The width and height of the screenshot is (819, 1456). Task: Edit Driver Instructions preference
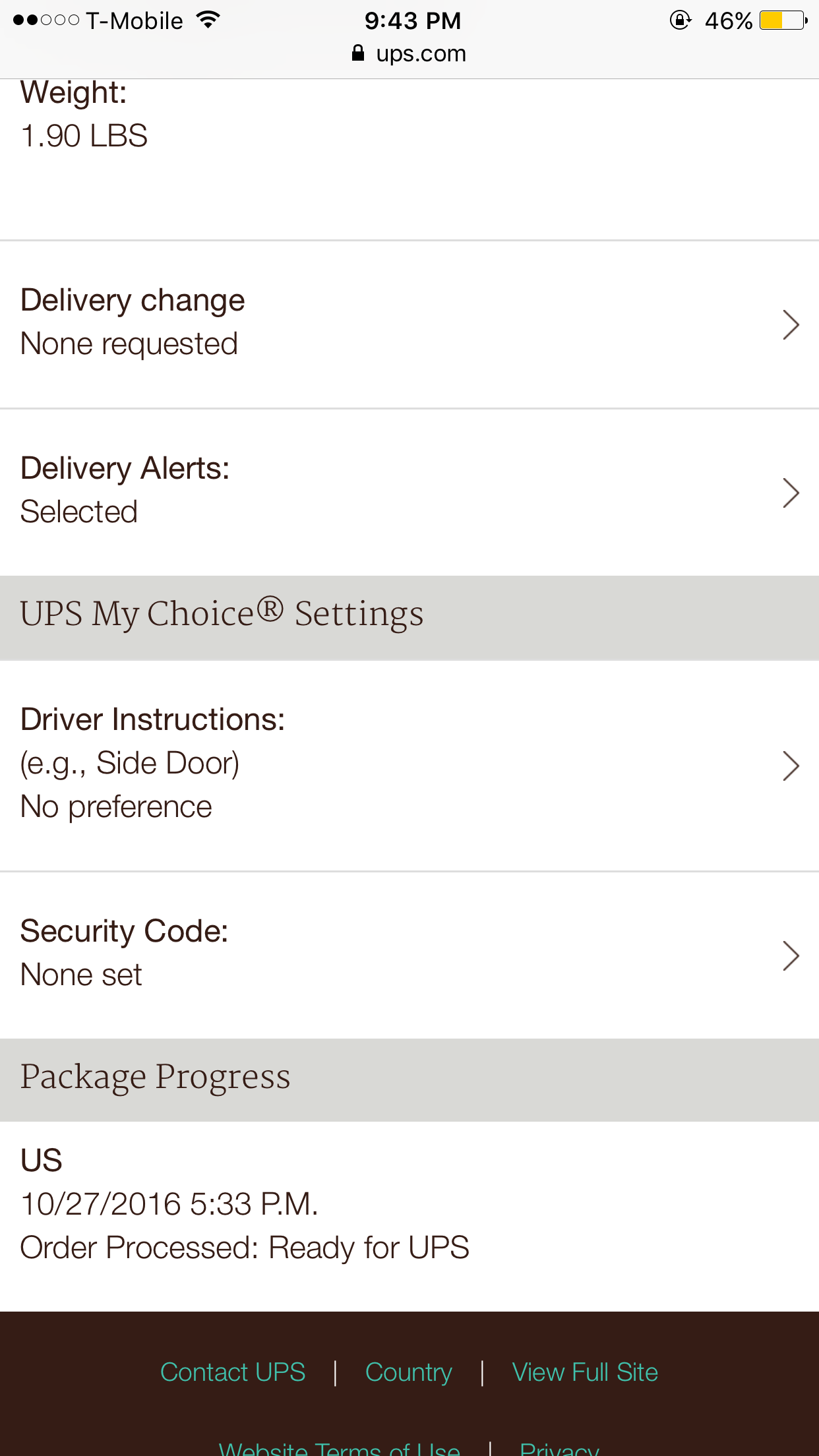click(x=409, y=766)
